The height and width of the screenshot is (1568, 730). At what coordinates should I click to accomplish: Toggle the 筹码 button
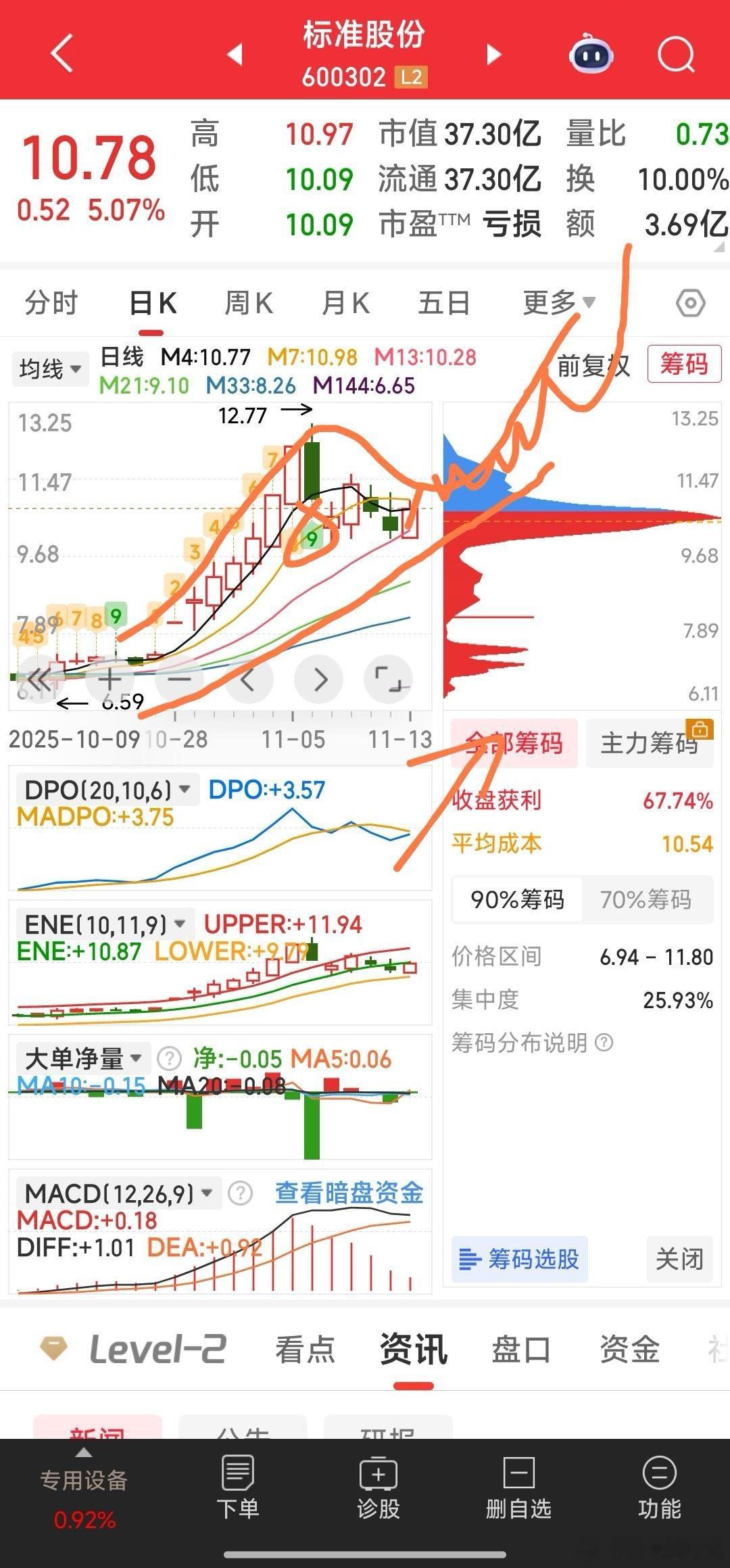[x=684, y=364]
